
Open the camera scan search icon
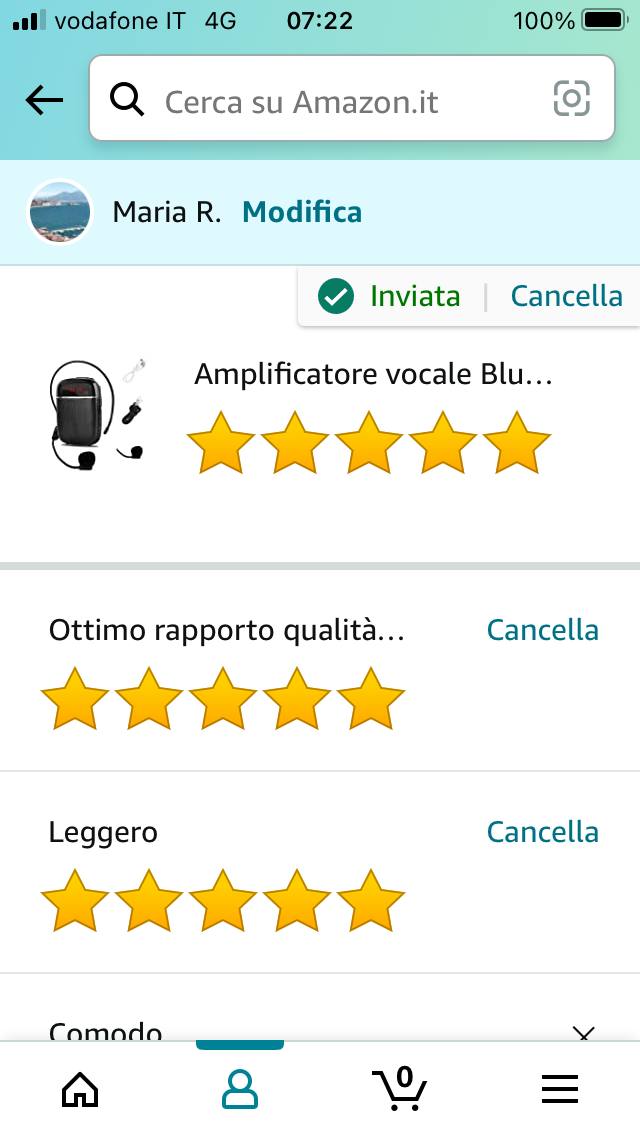click(572, 99)
